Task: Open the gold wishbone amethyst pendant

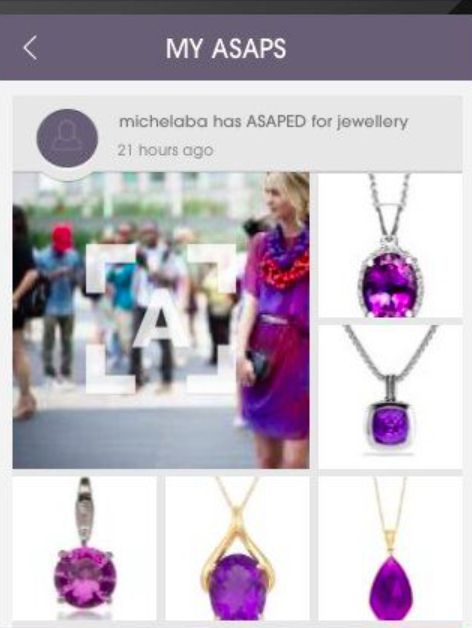Action: pyautogui.click(x=237, y=548)
